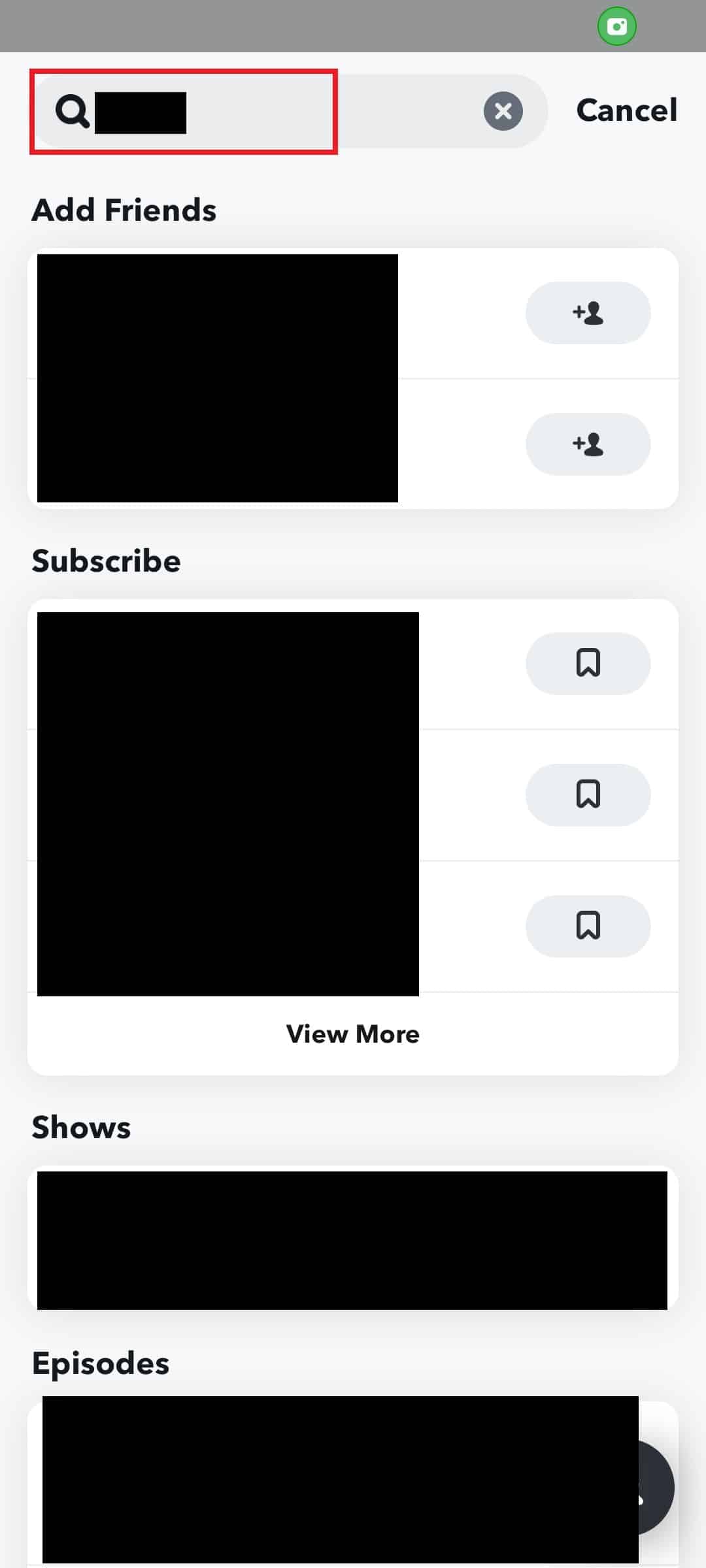Subscribe to the first result under Subscribe
Screen dimensions: 706x1568
coord(588,663)
